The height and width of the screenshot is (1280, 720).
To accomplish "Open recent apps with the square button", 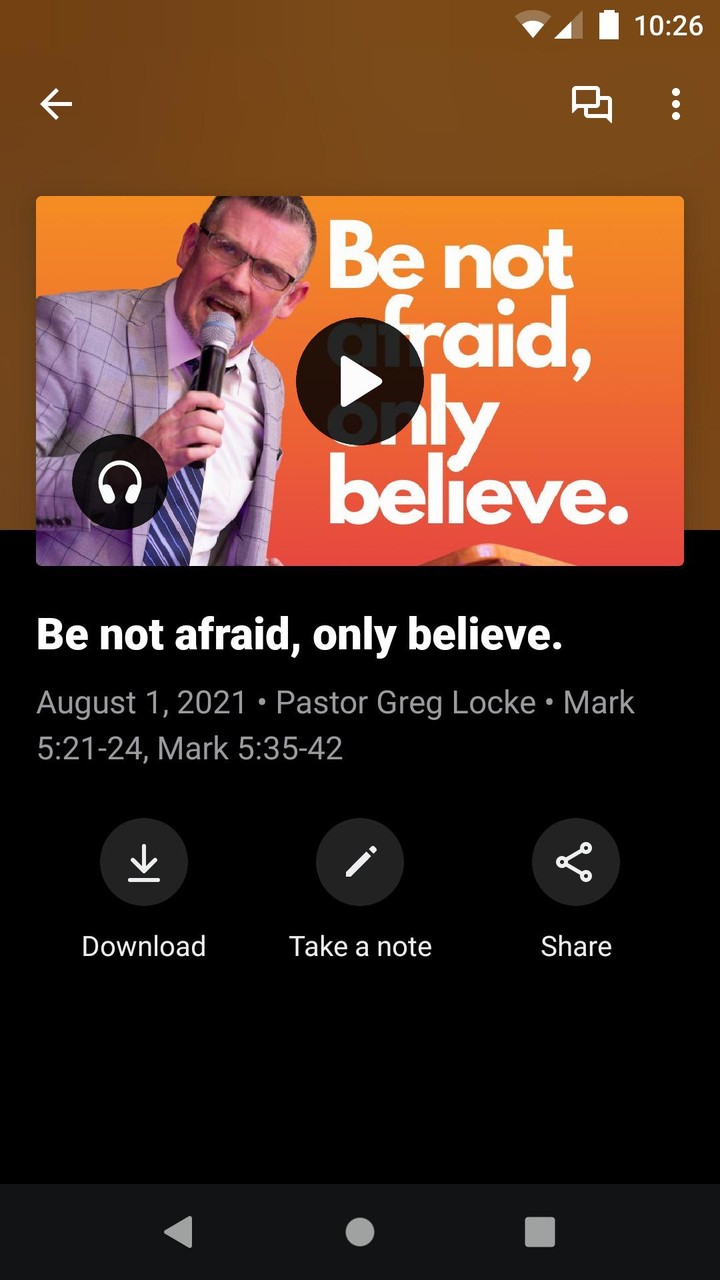I will (x=539, y=1232).
